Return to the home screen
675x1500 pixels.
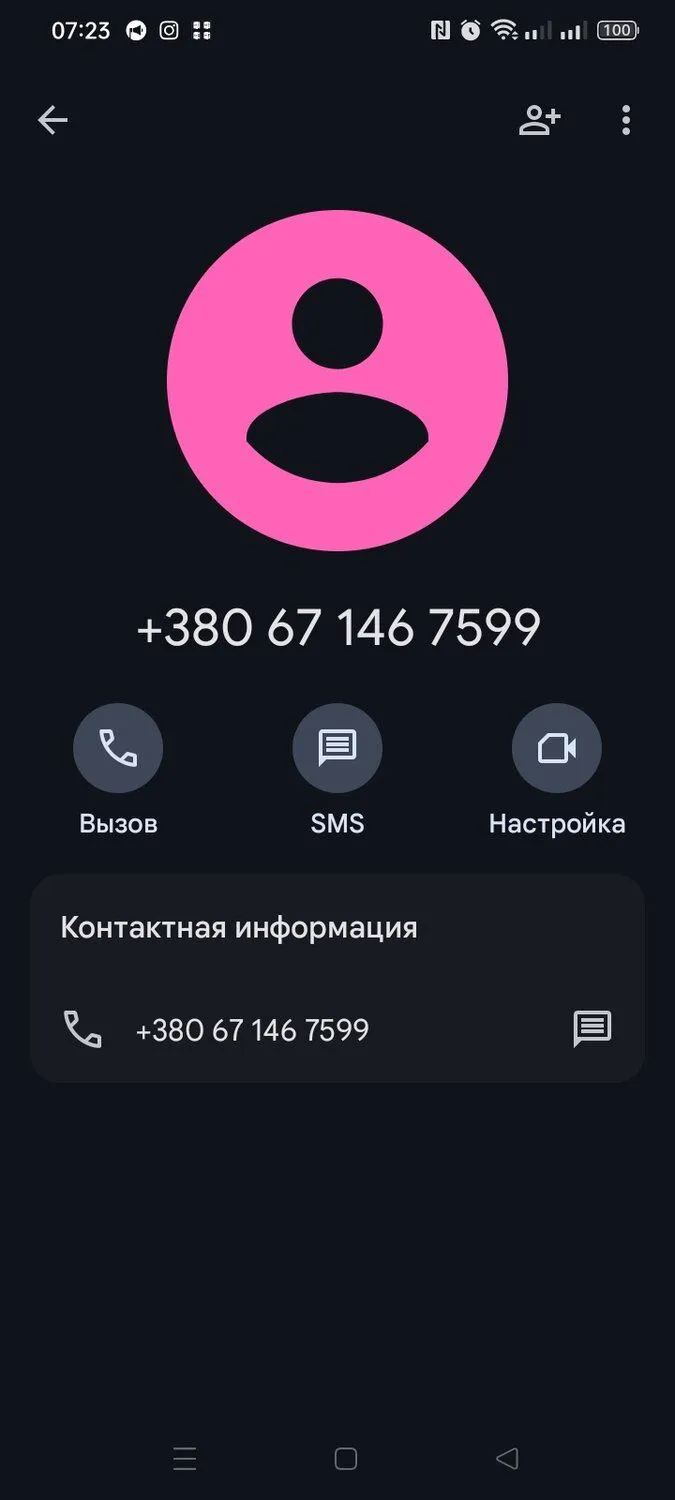click(346, 1459)
